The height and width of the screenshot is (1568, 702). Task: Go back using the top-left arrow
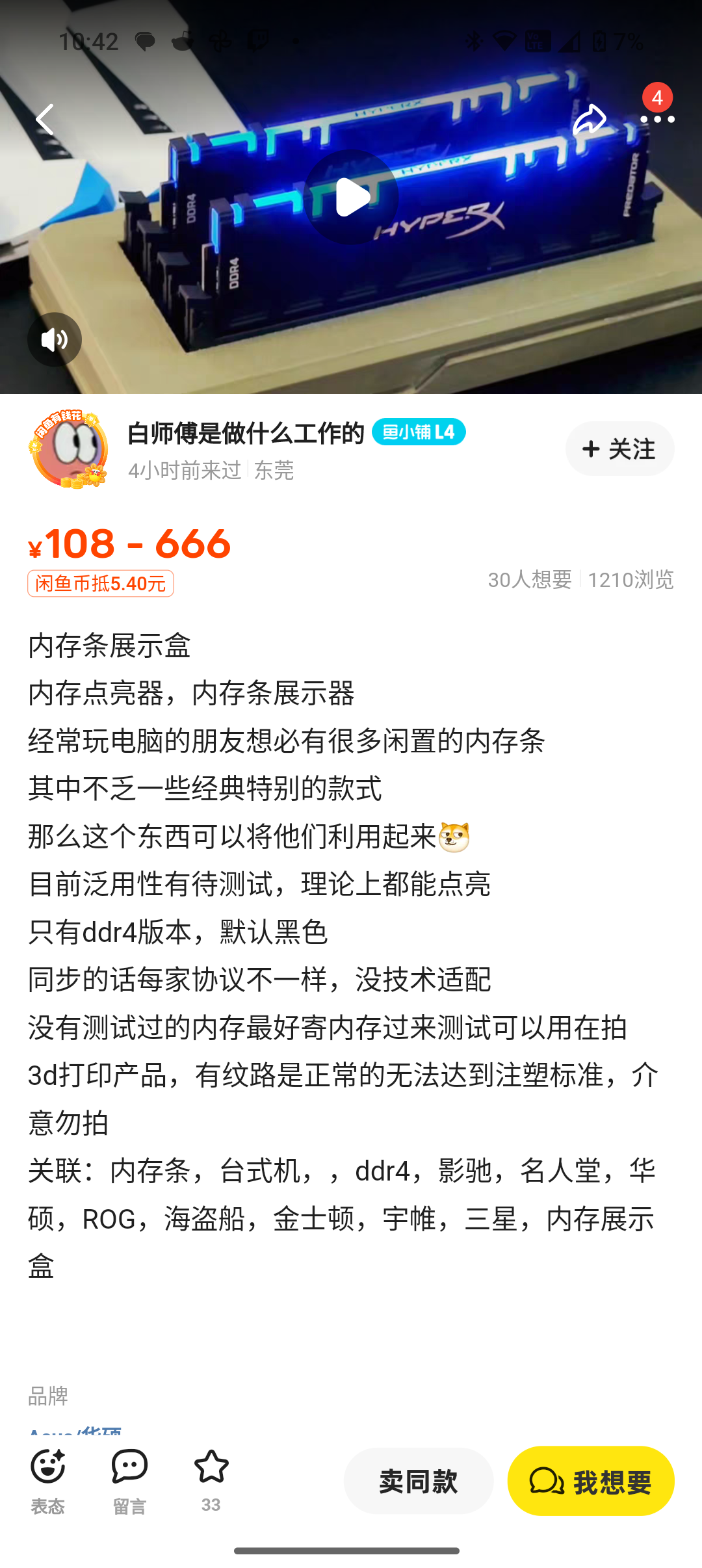coord(45,120)
